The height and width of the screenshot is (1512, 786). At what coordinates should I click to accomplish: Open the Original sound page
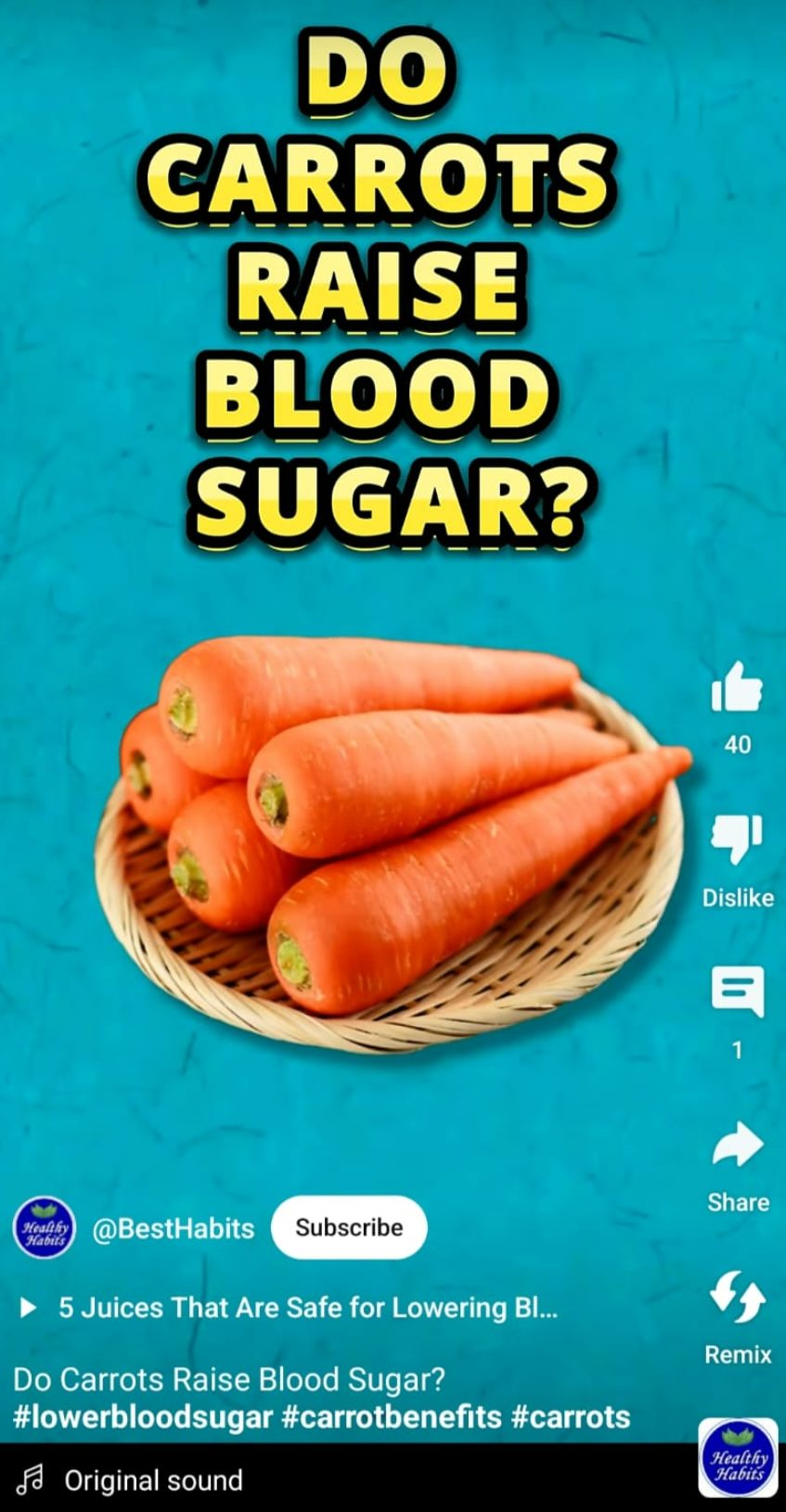153,1480
